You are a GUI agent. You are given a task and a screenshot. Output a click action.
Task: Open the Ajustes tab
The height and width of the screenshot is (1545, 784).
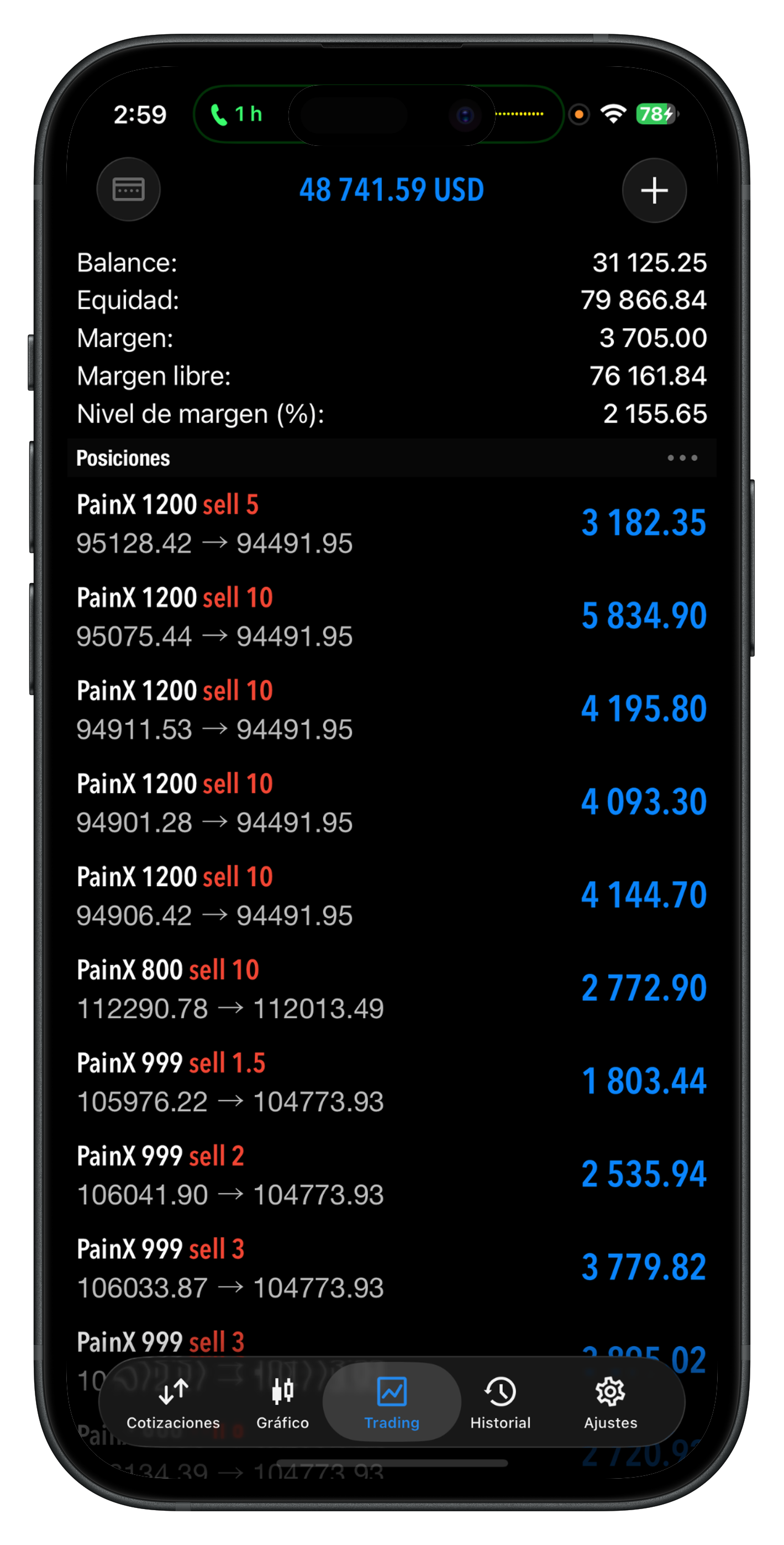point(610,1402)
